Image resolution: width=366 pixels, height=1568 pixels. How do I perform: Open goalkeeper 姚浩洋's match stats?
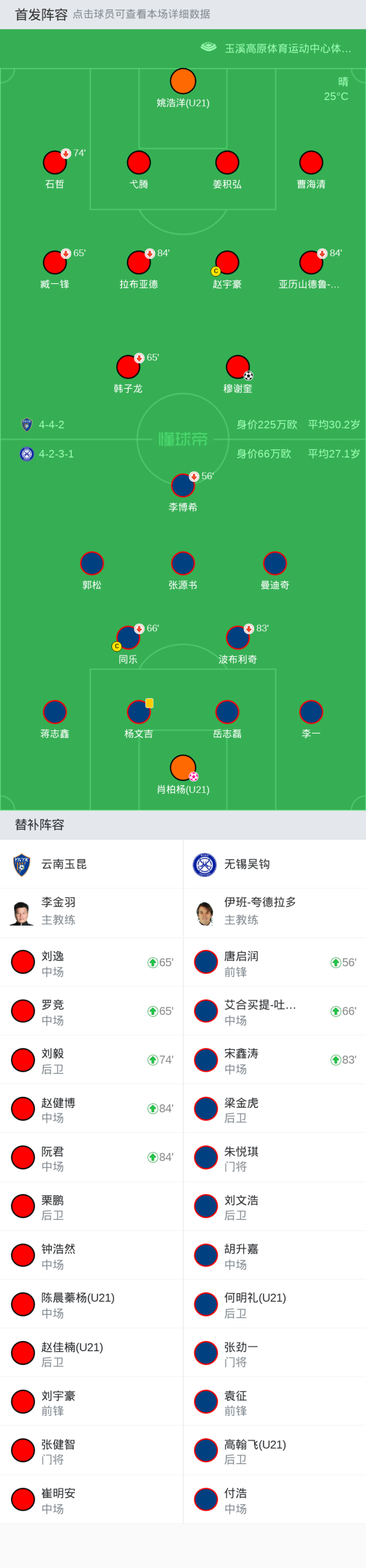pos(183,81)
